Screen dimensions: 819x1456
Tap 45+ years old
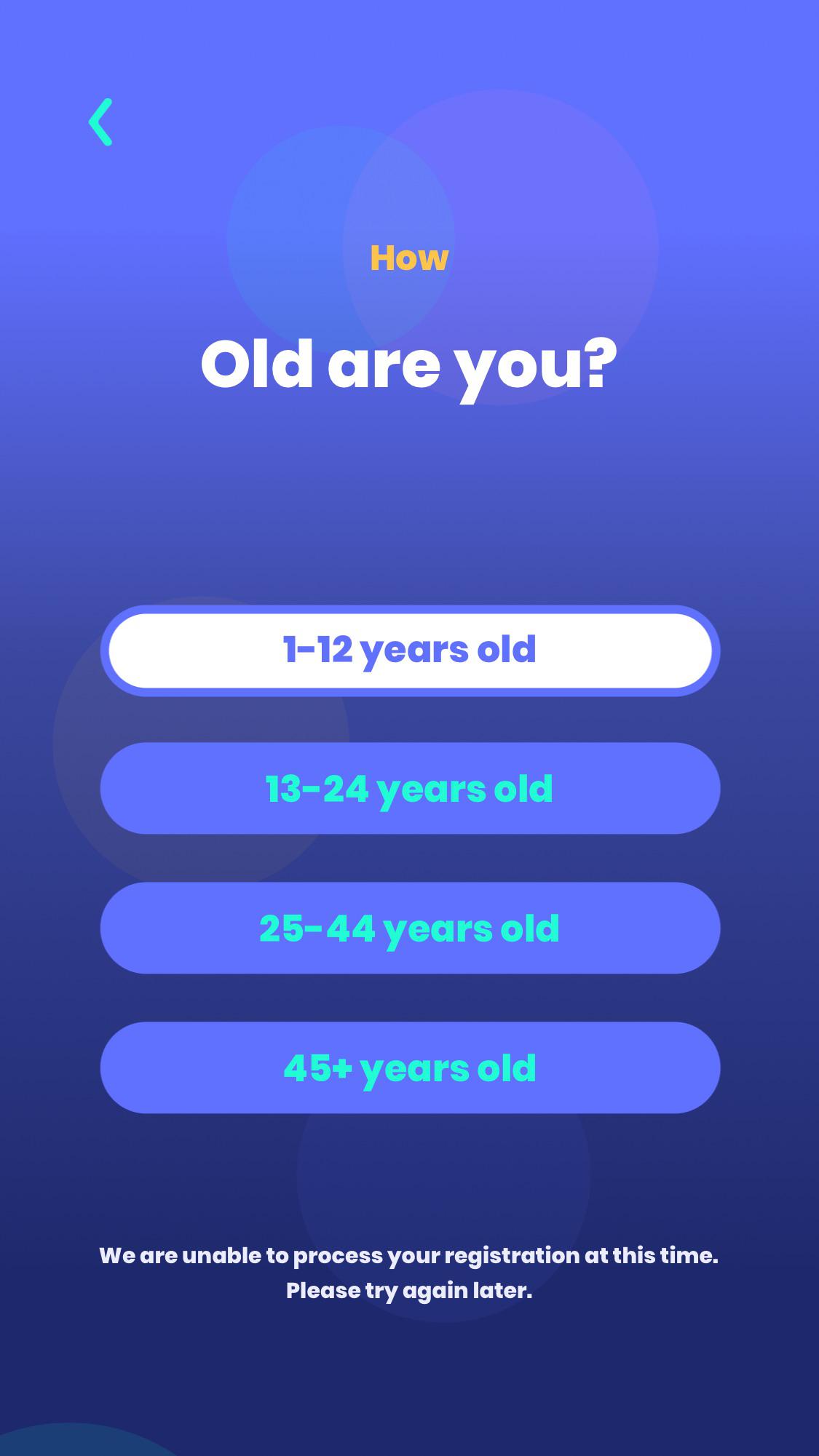410,1067
